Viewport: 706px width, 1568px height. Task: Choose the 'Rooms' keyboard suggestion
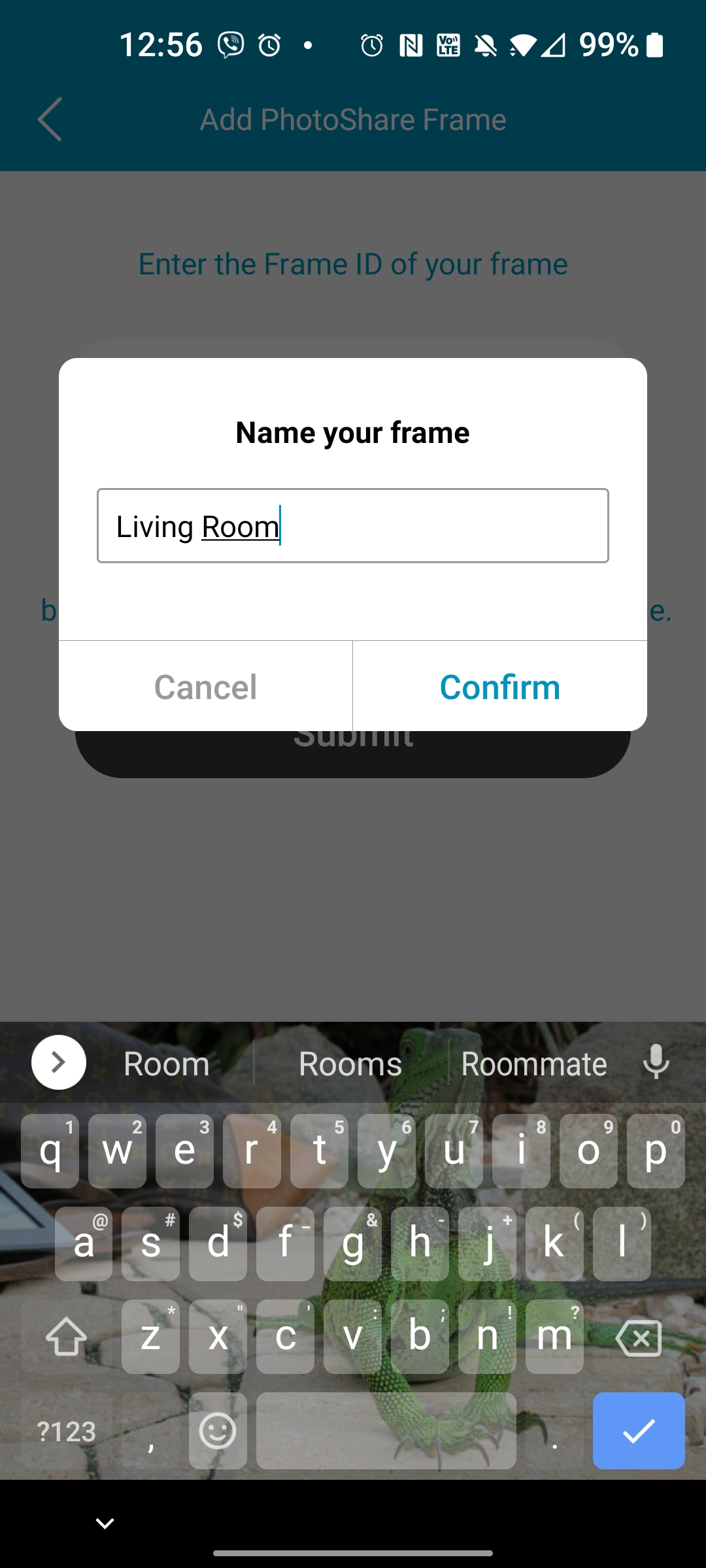(x=350, y=1064)
